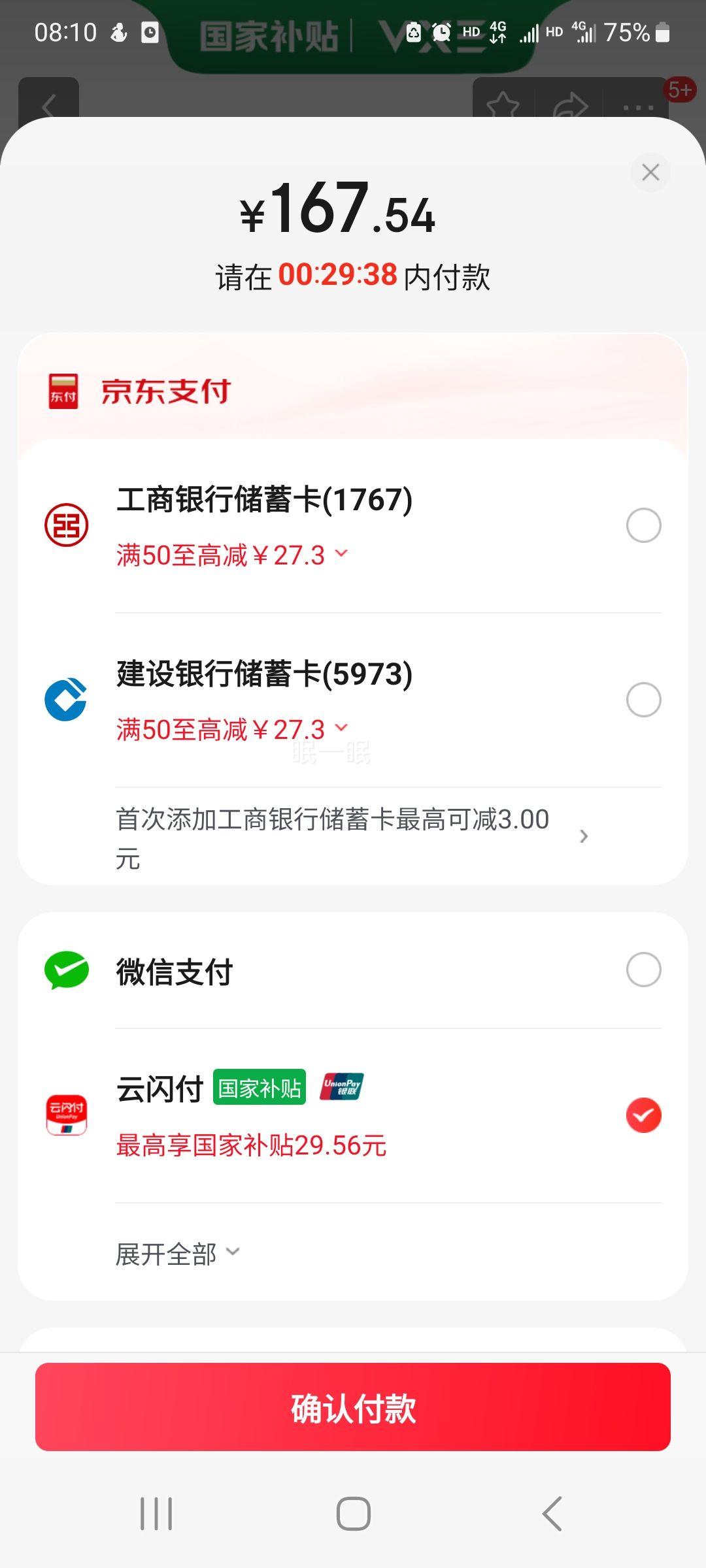The width and height of the screenshot is (706, 1568).
Task: Select the 工商银行储蓄卡(1767) radio button
Action: click(643, 524)
